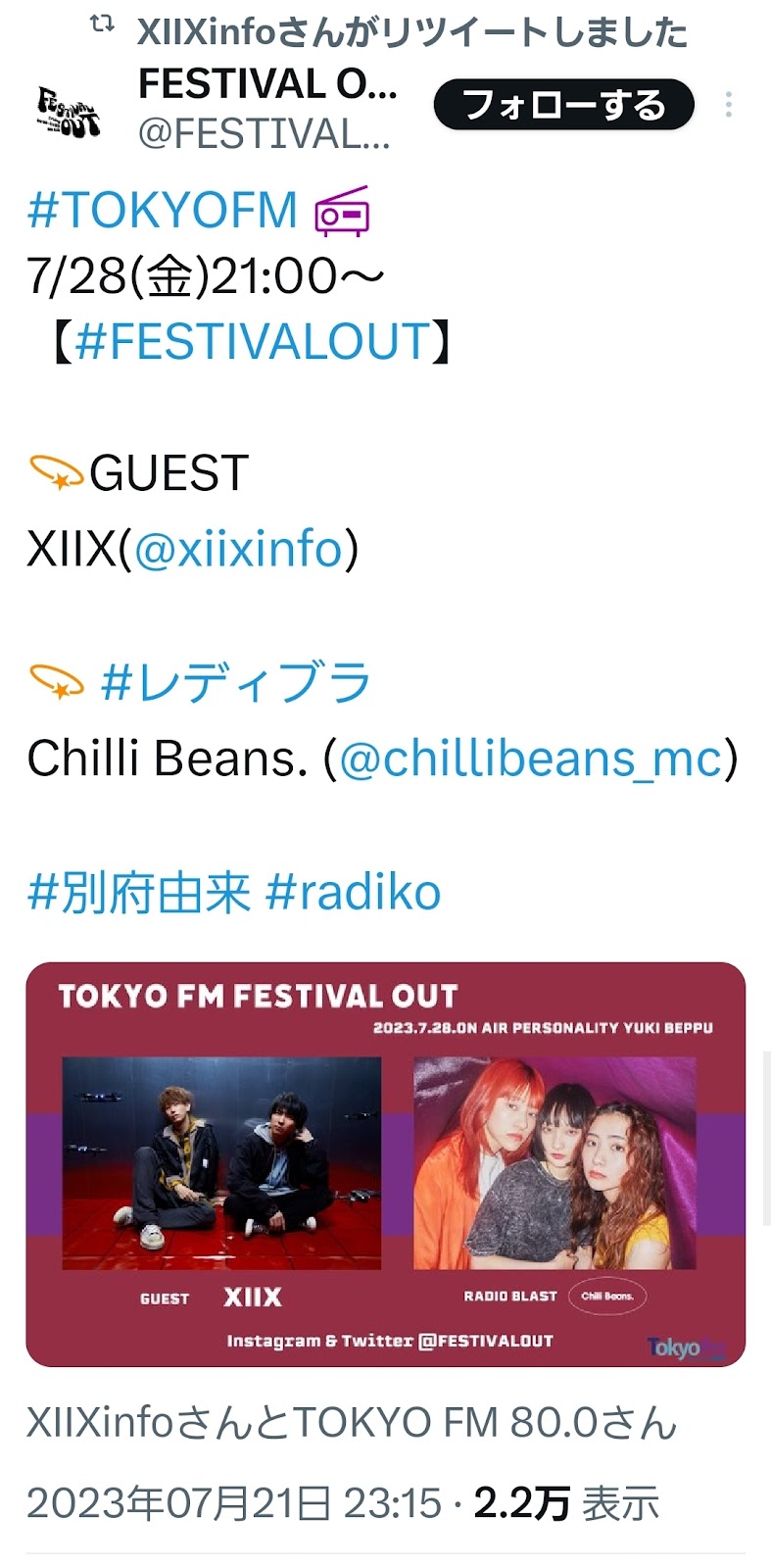Tap the フォローする follow button
The height and width of the screenshot is (1568, 771).
tap(563, 105)
